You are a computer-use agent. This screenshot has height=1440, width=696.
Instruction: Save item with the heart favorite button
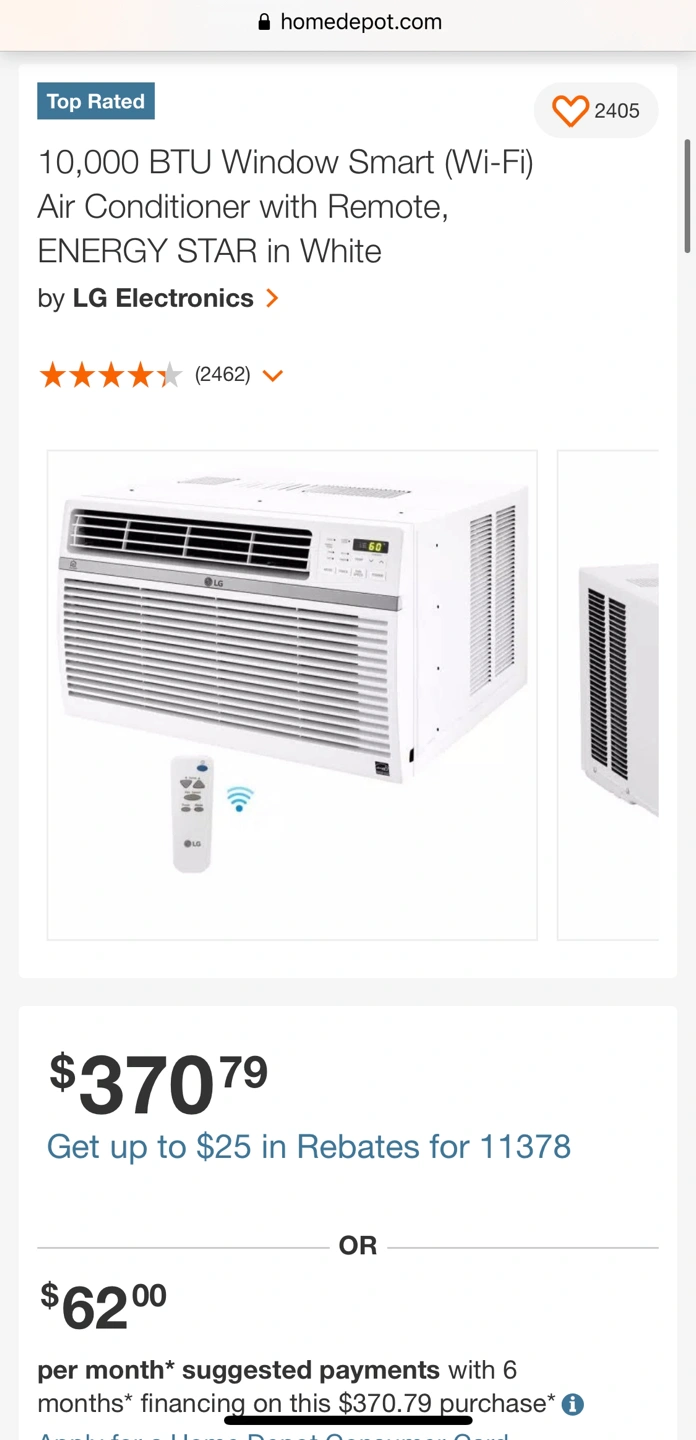[572, 111]
